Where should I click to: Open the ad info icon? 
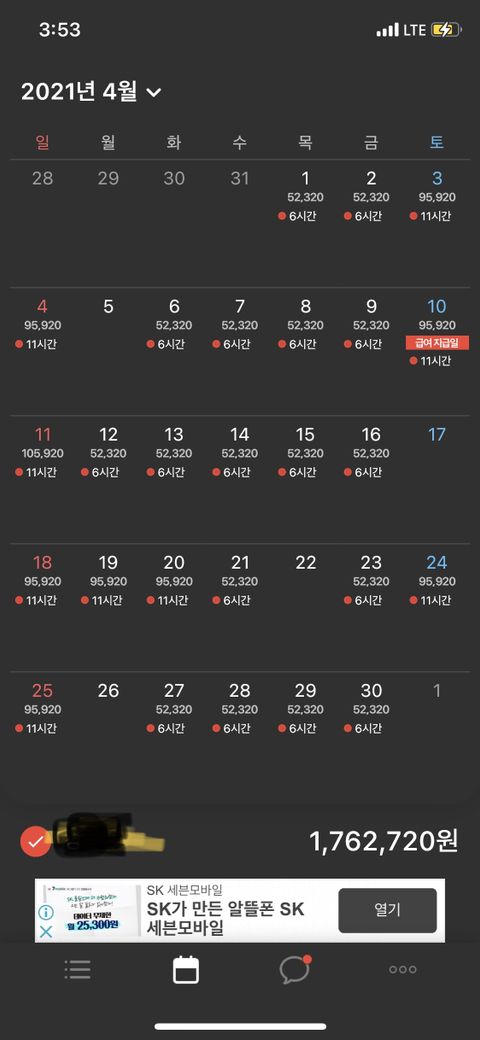[x=46, y=913]
